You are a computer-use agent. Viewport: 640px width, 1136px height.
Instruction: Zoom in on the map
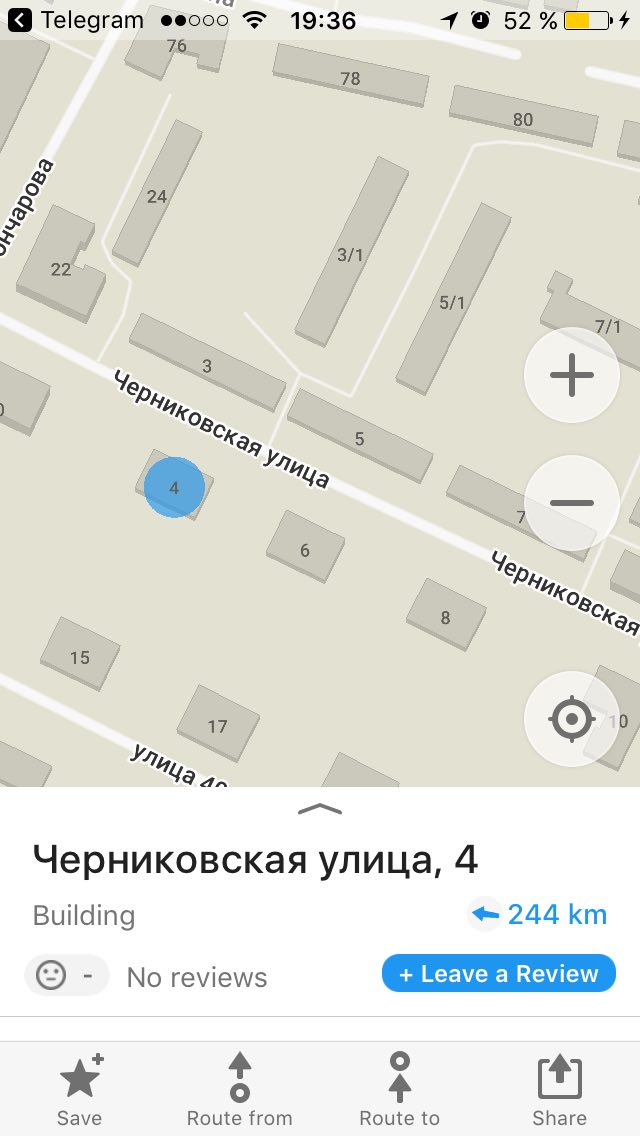[571, 375]
